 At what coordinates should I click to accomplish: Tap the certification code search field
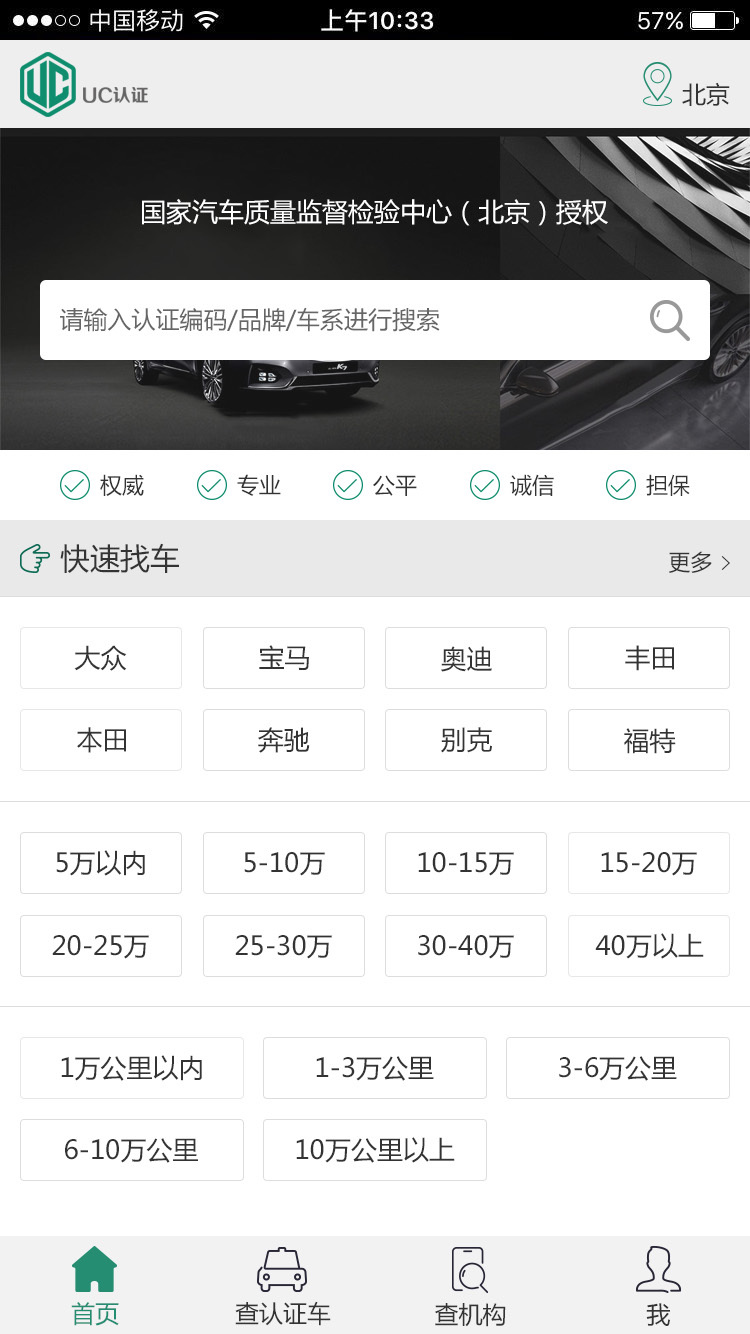[x=375, y=320]
